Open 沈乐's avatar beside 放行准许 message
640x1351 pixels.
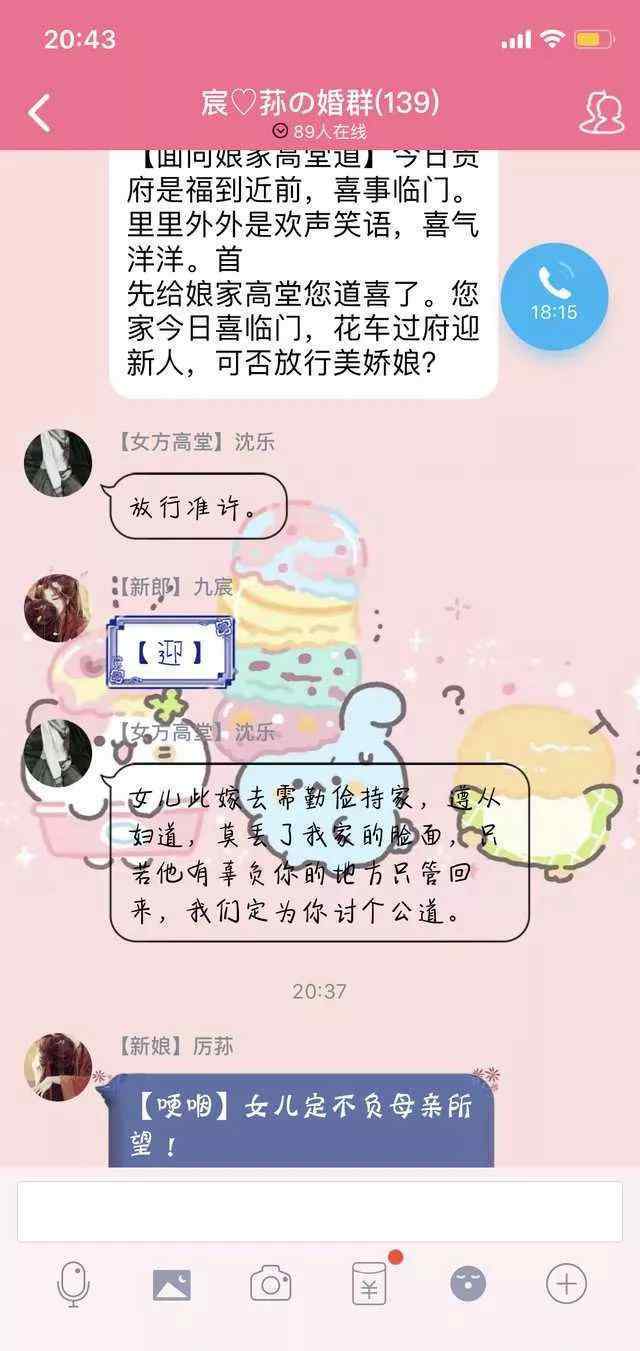point(58,463)
